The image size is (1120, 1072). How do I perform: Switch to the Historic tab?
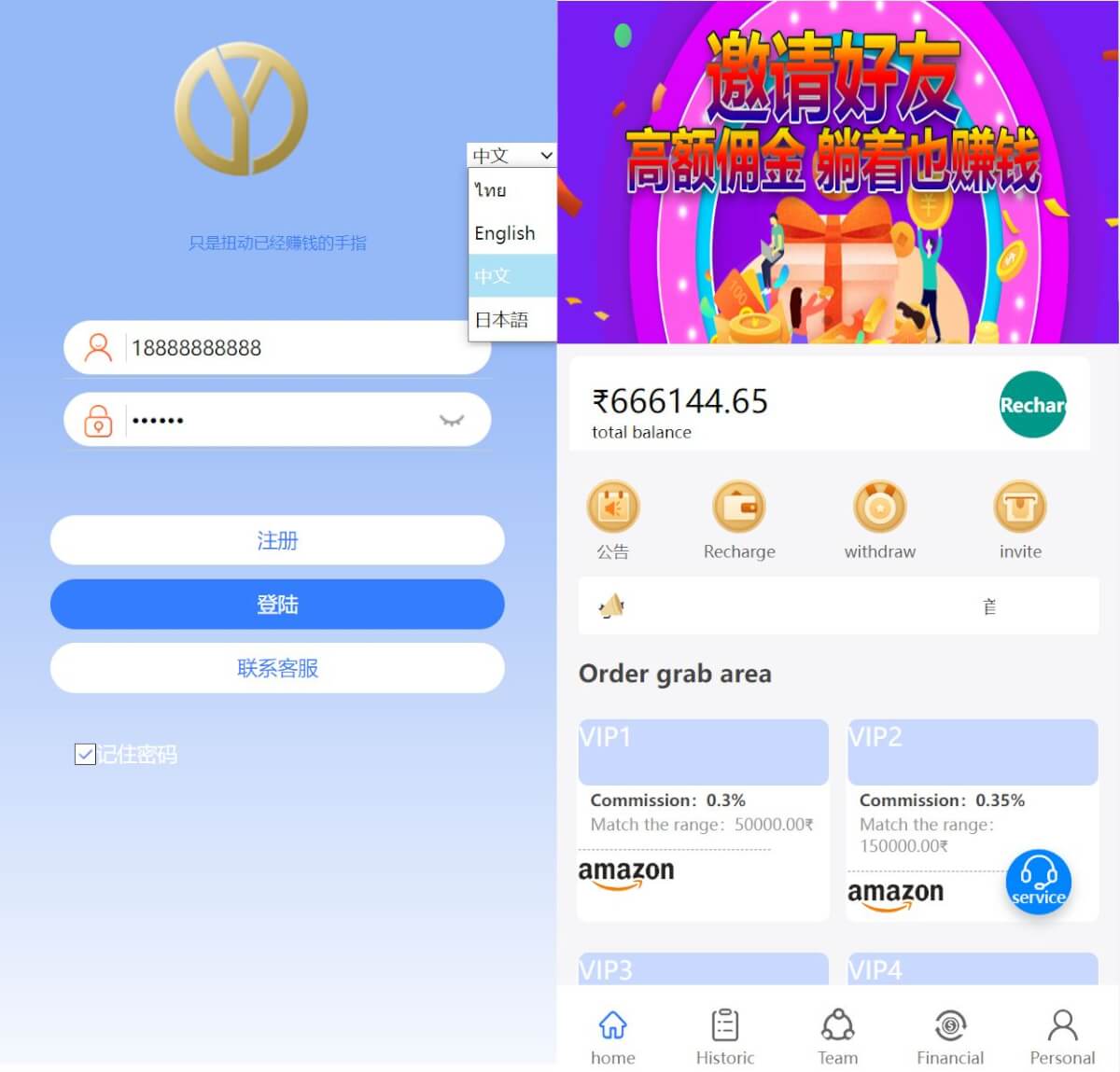pos(725,1036)
